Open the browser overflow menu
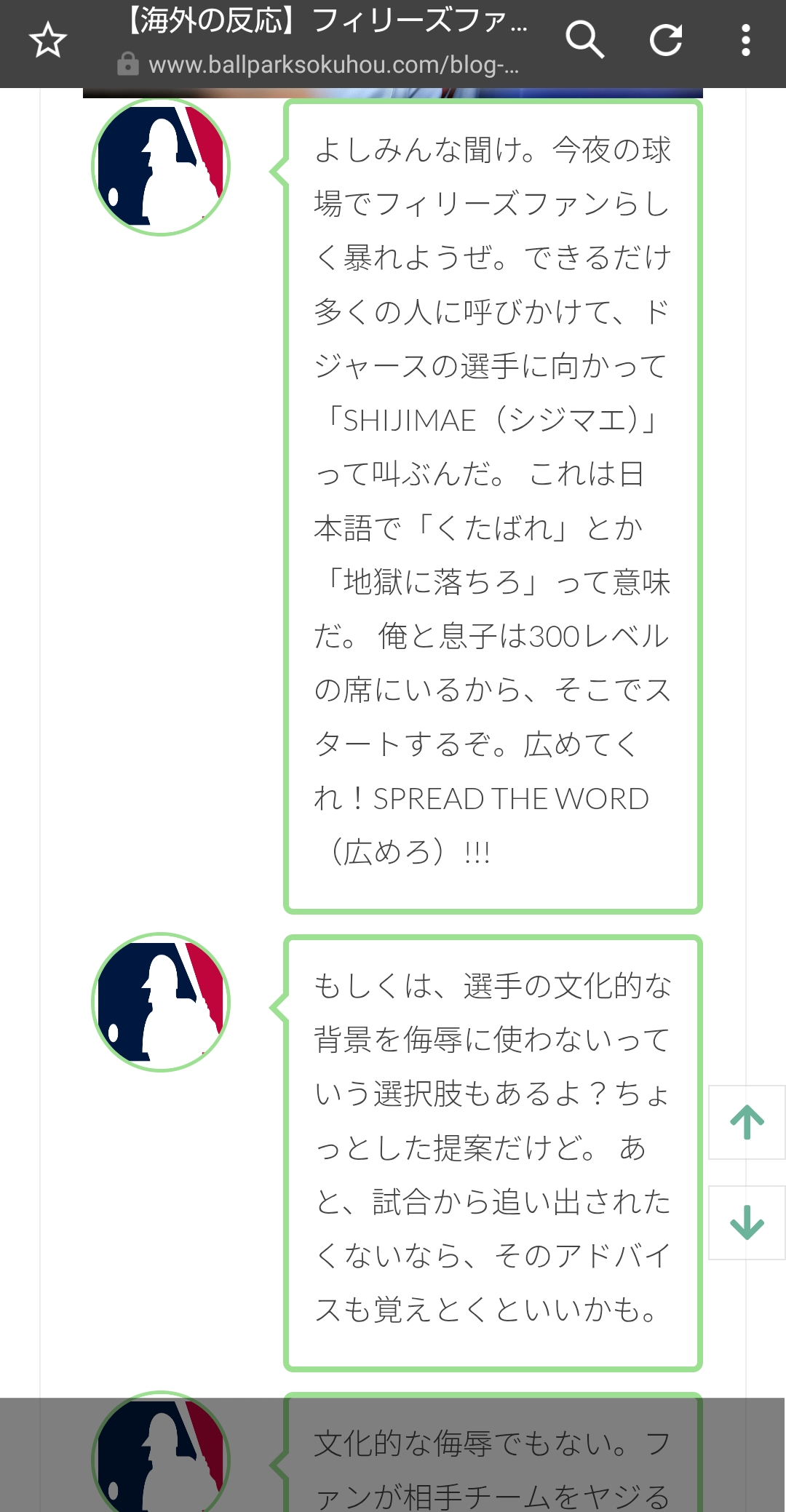The width and height of the screenshot is (786, 1512). 745,40
